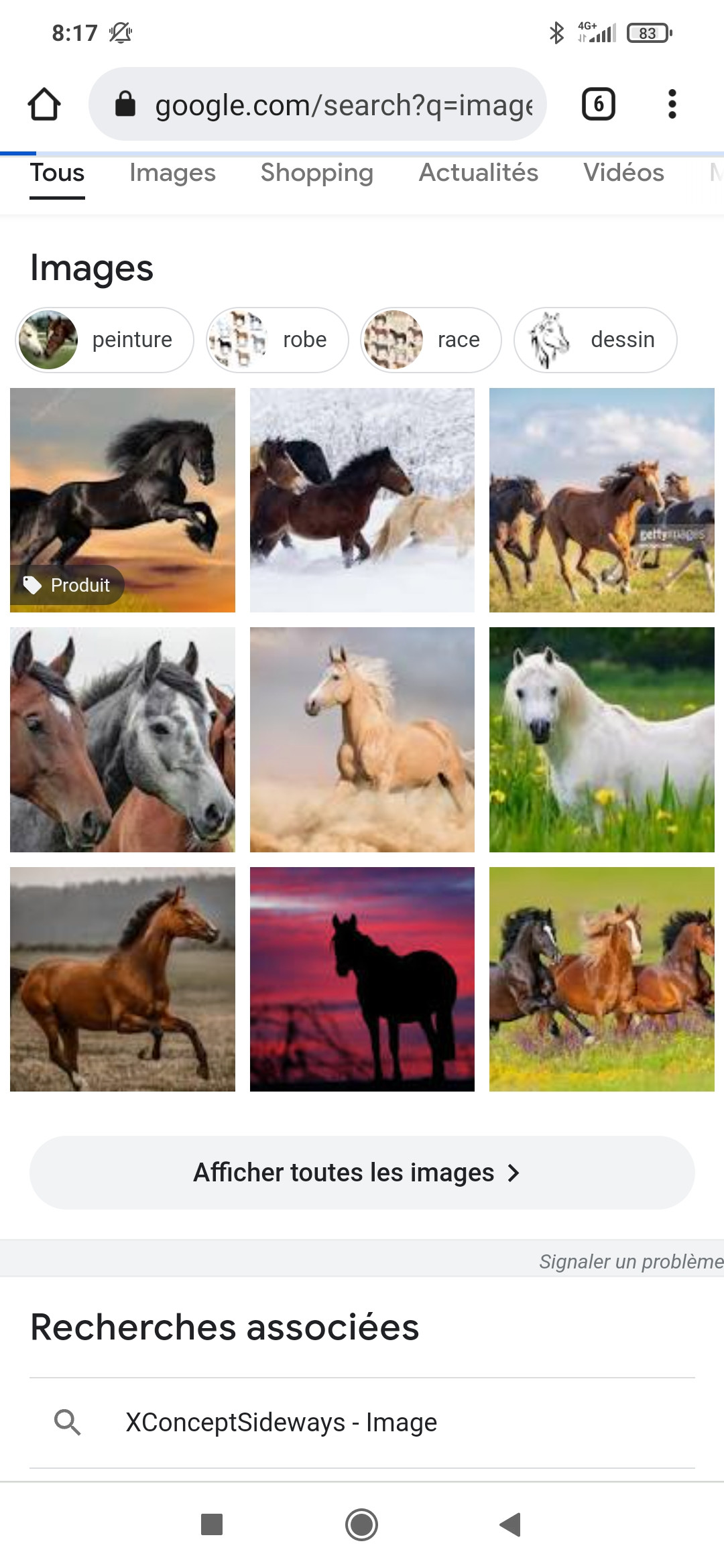Switch to the Images search tab

[172, 173]
